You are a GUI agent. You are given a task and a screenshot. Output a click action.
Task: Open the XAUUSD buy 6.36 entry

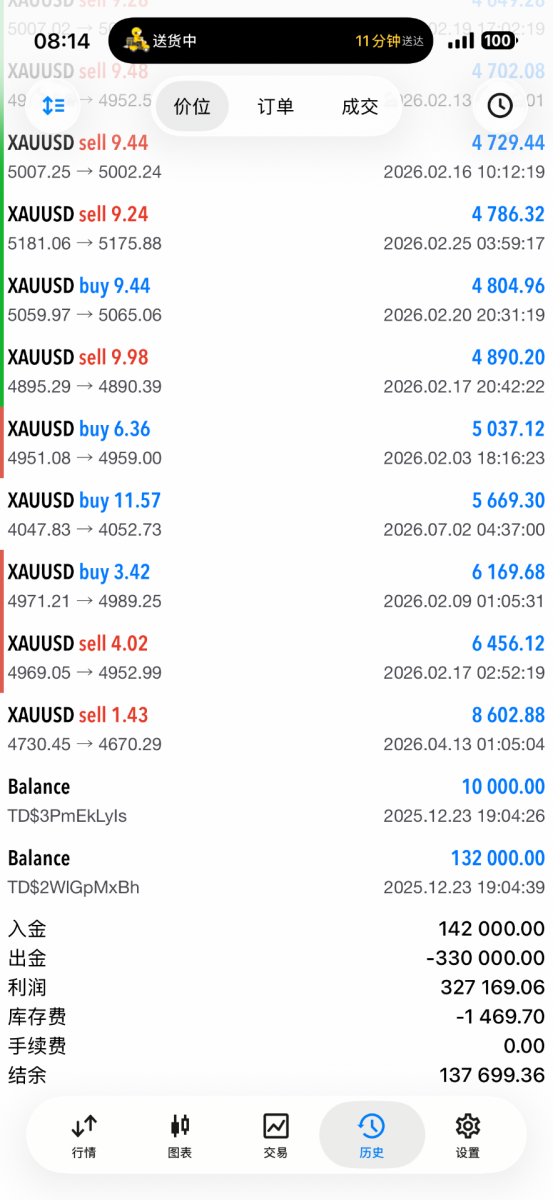pos(276,443)
